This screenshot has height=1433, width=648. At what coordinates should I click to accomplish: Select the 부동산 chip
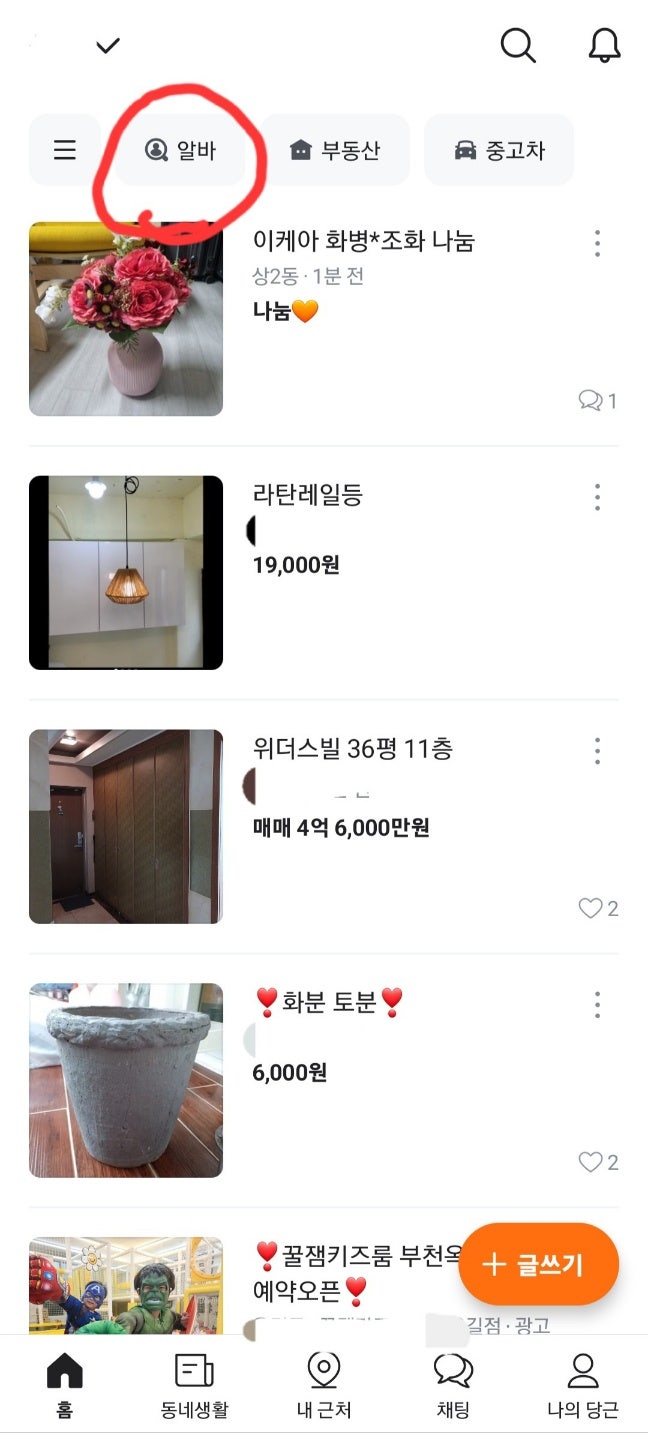click(x=336, y=150)
